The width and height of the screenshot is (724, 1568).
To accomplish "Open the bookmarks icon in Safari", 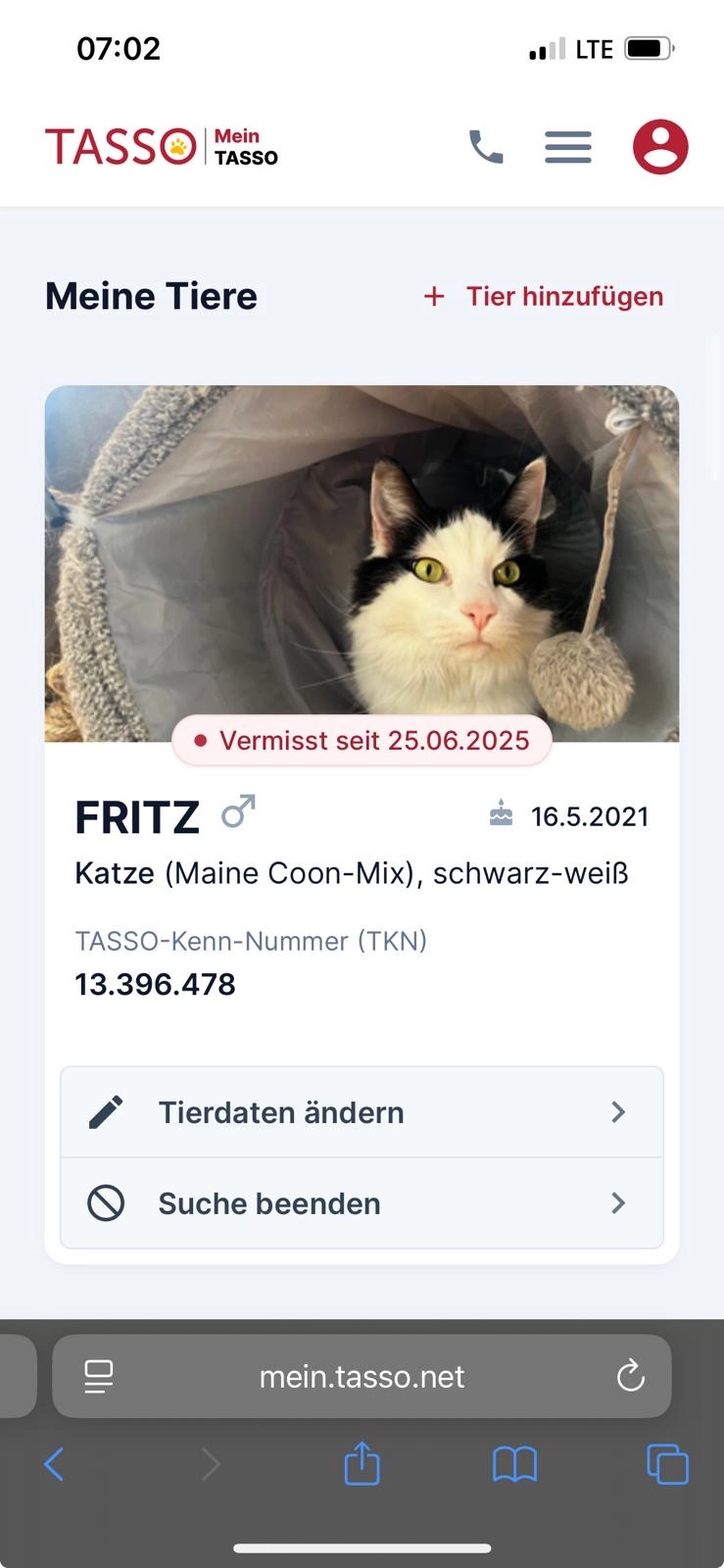I will 514,1464.
